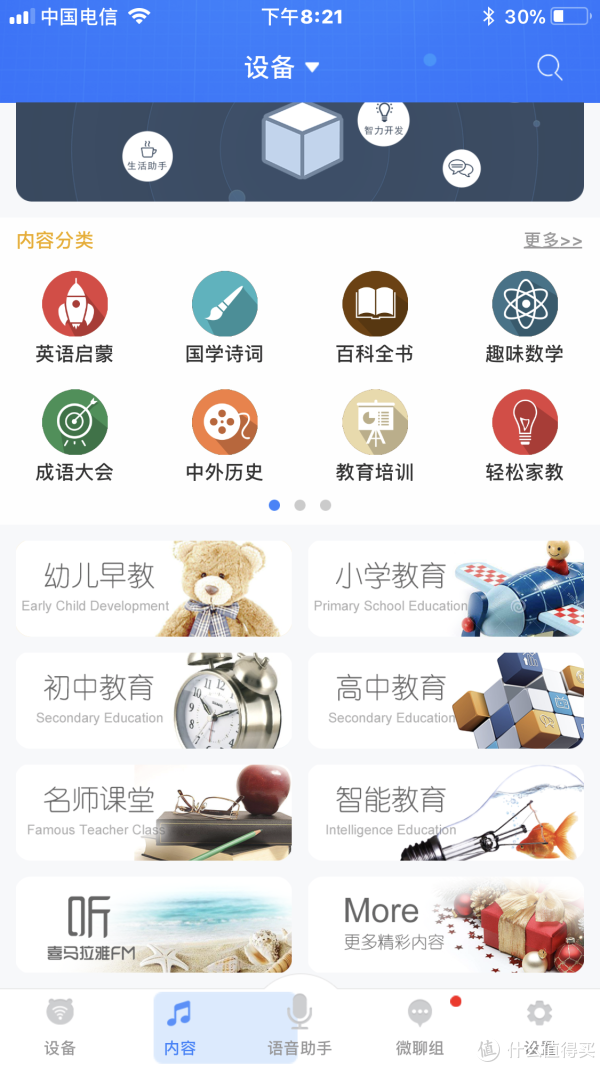The image size is (600, 1067).
Task: Open the 初中教育 card
Action: (x=154, y=701)
